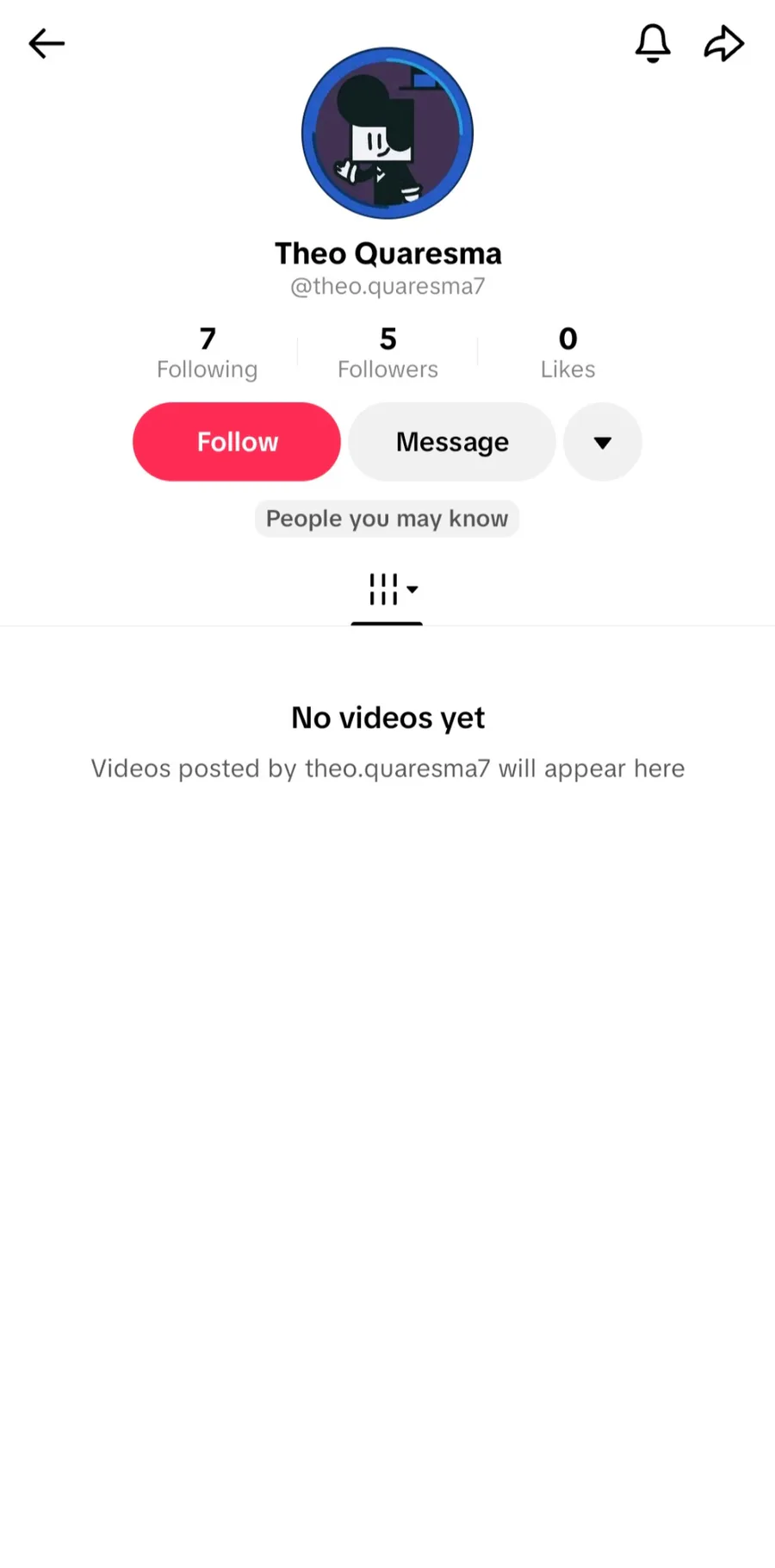View Theo Quaresma's profile picture

(x=387, y=134)
